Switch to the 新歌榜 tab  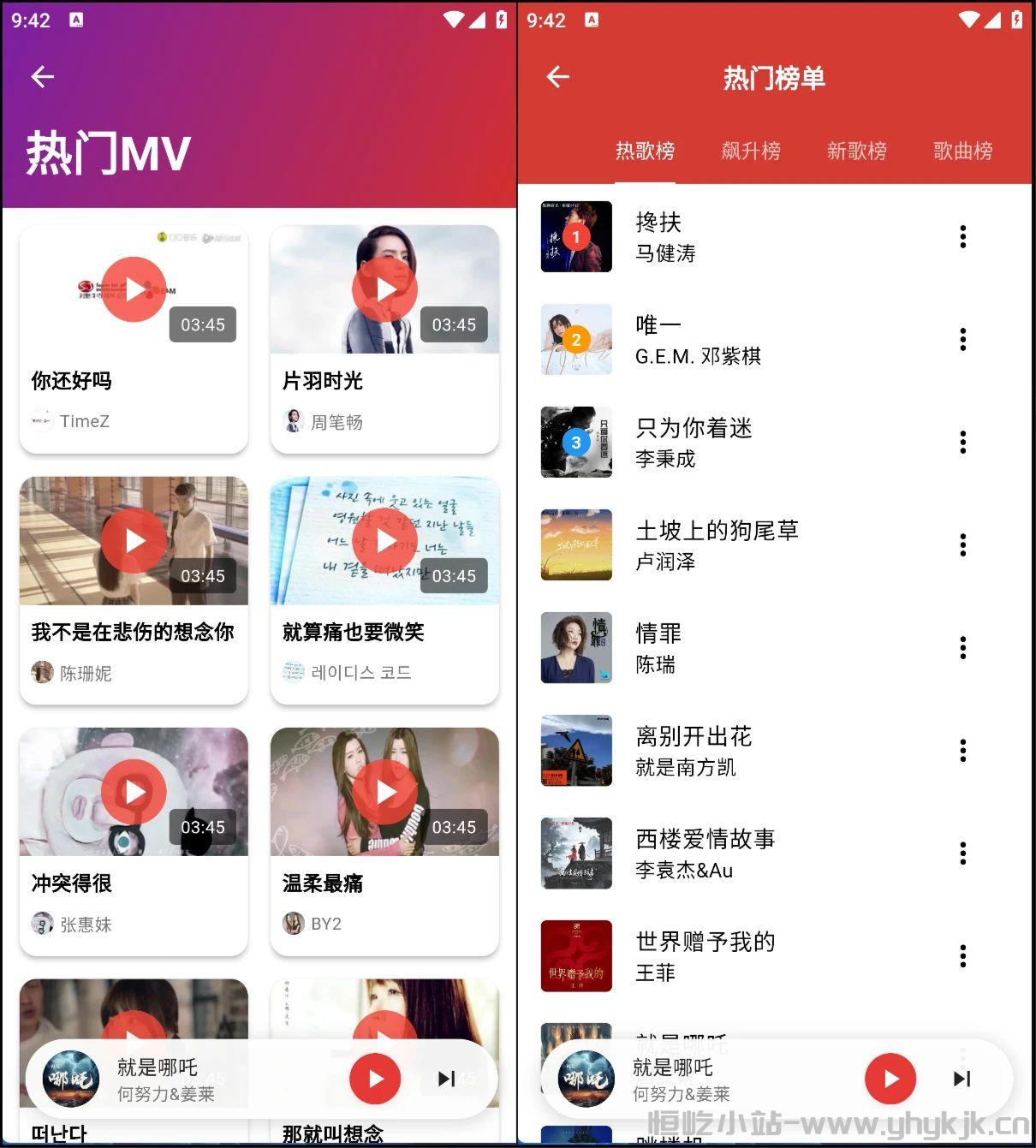(x=858, y=151)
